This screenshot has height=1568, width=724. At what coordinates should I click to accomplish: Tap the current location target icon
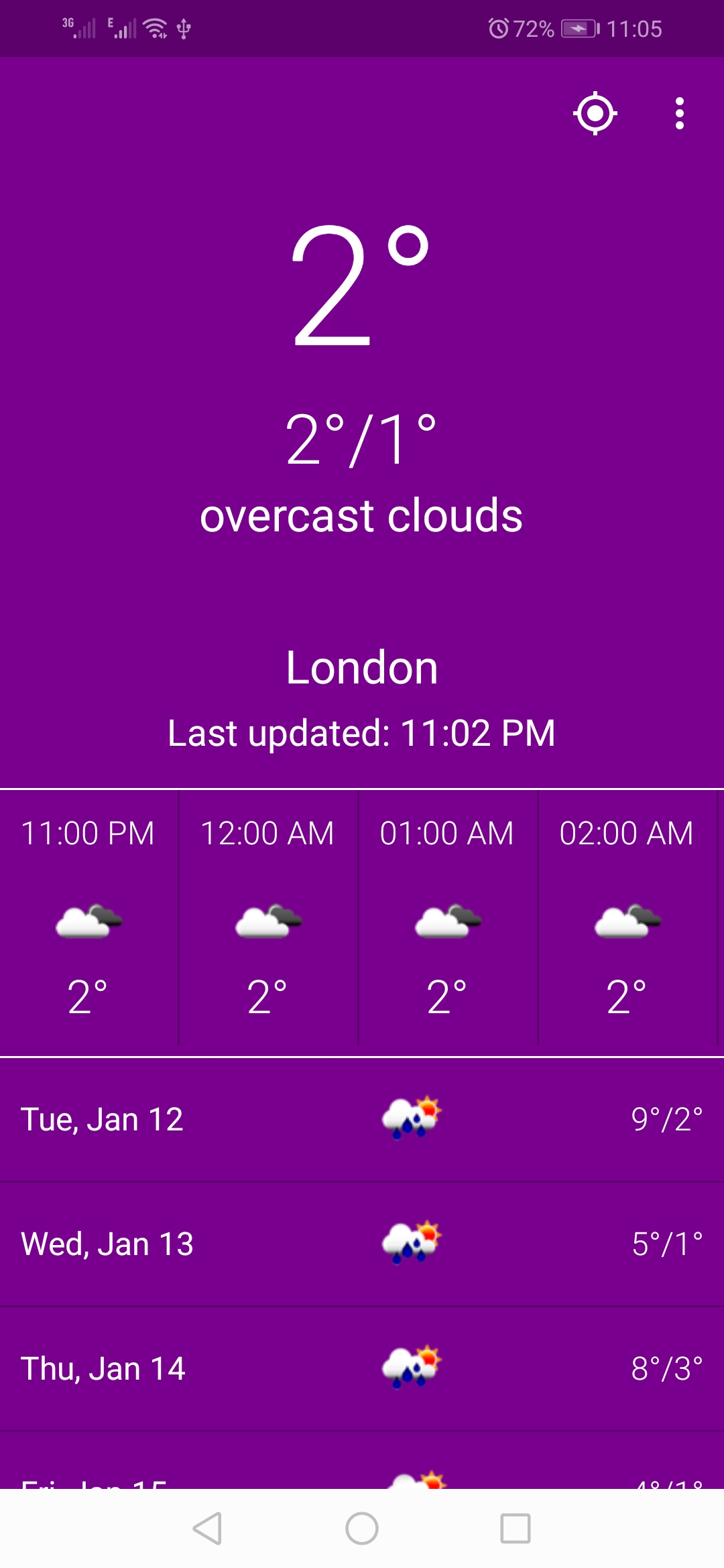point(595,114)
